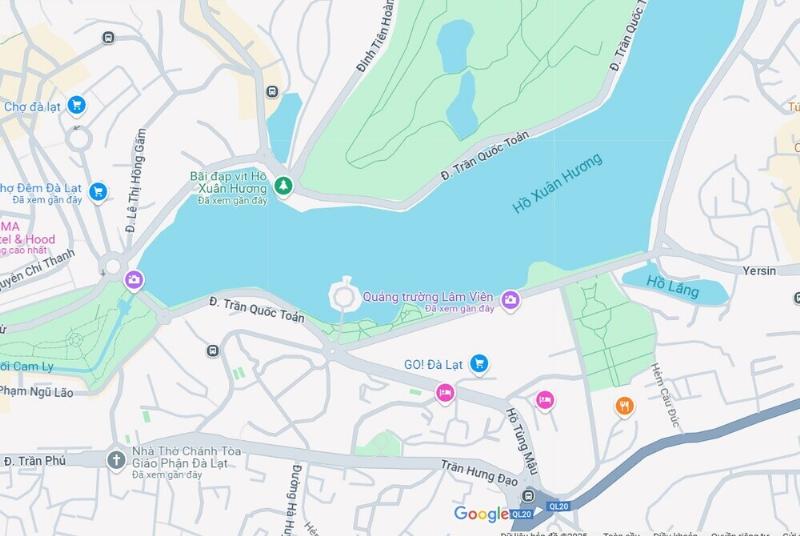Tap the orange restaurant marker
Screen dimensions: 800x536
click(x=624, y=405)
